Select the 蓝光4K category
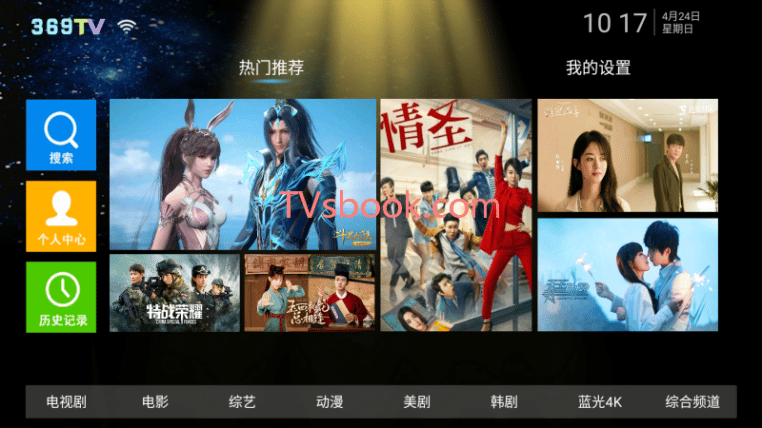Screen dimensions: 762x428 [600, 402]
